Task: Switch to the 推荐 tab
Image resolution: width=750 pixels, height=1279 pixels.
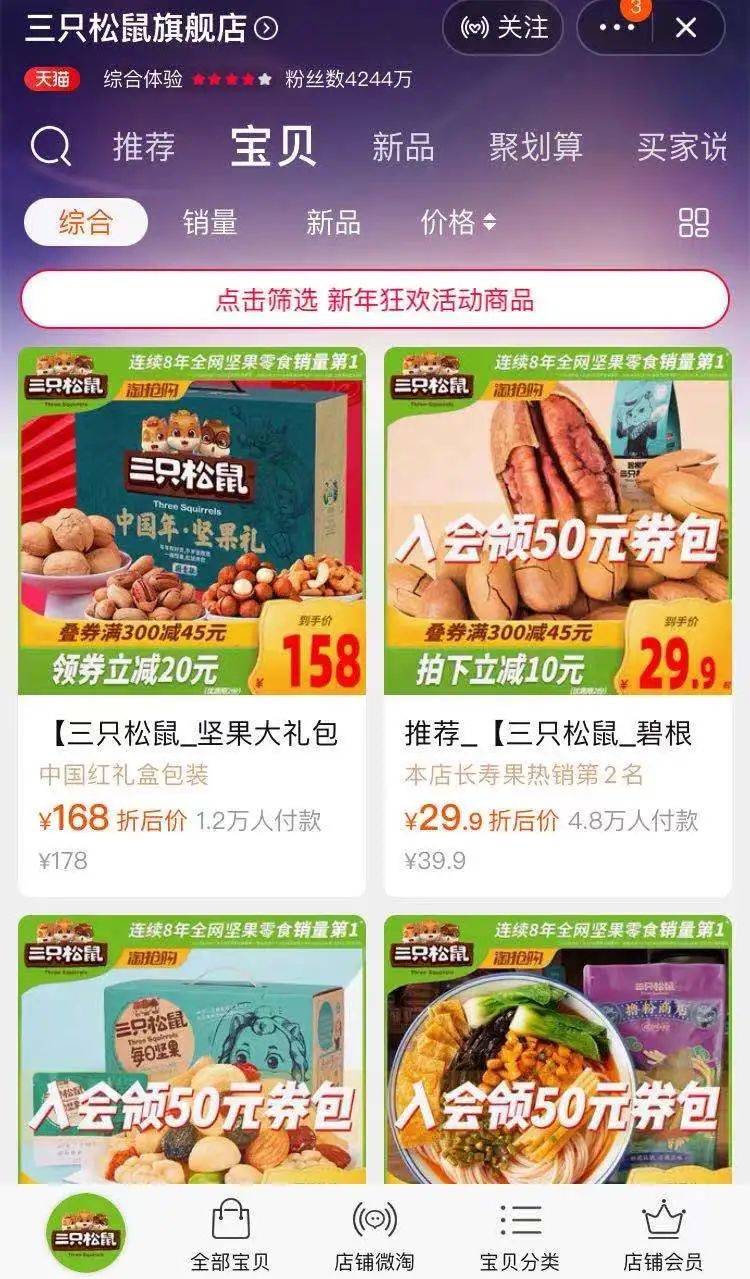Action: pyautogui.click(x=144, y=147)
